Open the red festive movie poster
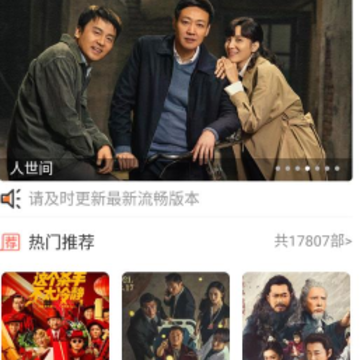The width and height of the screenshot is (360, 360). pos(55,316)
